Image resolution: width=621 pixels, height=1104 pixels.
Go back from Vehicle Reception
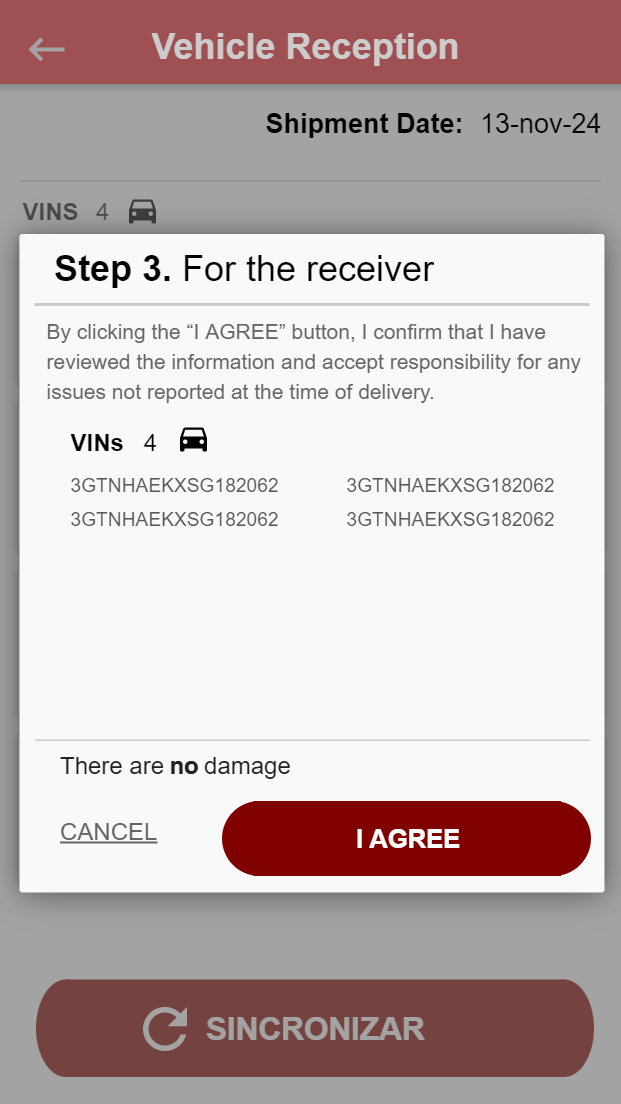click(x=47, y=47)
